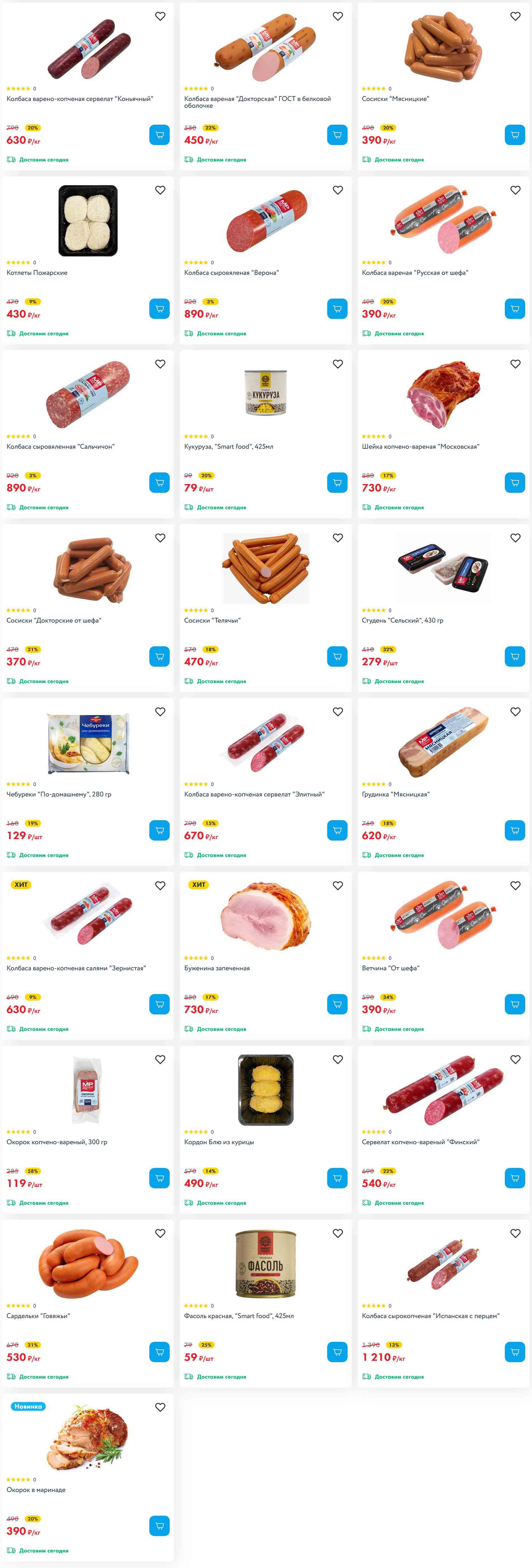Add Котлеты Пожарские to the cart
This screenshot has height=1568, width=532.
[159, 309]
